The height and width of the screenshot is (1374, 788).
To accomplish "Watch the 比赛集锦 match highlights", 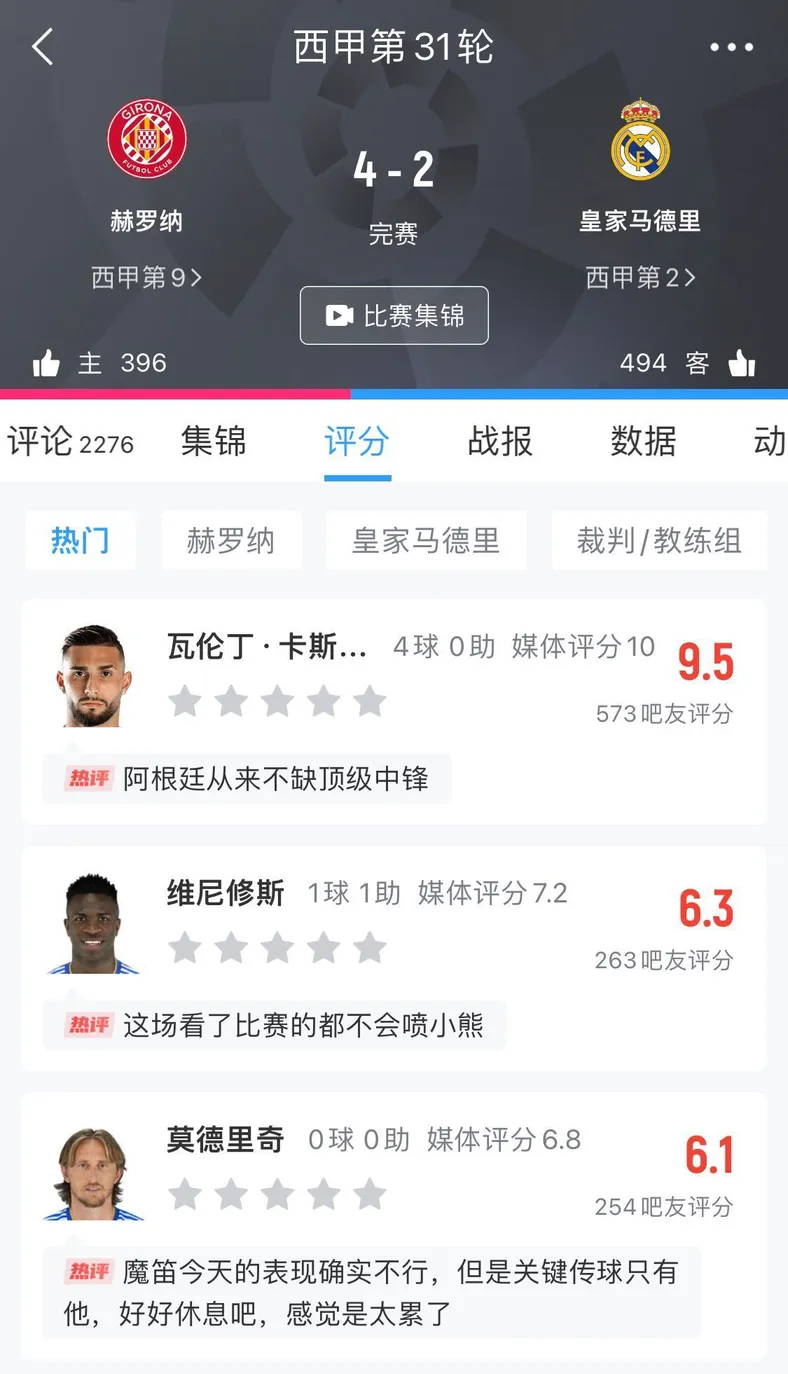I will [394, 316].
